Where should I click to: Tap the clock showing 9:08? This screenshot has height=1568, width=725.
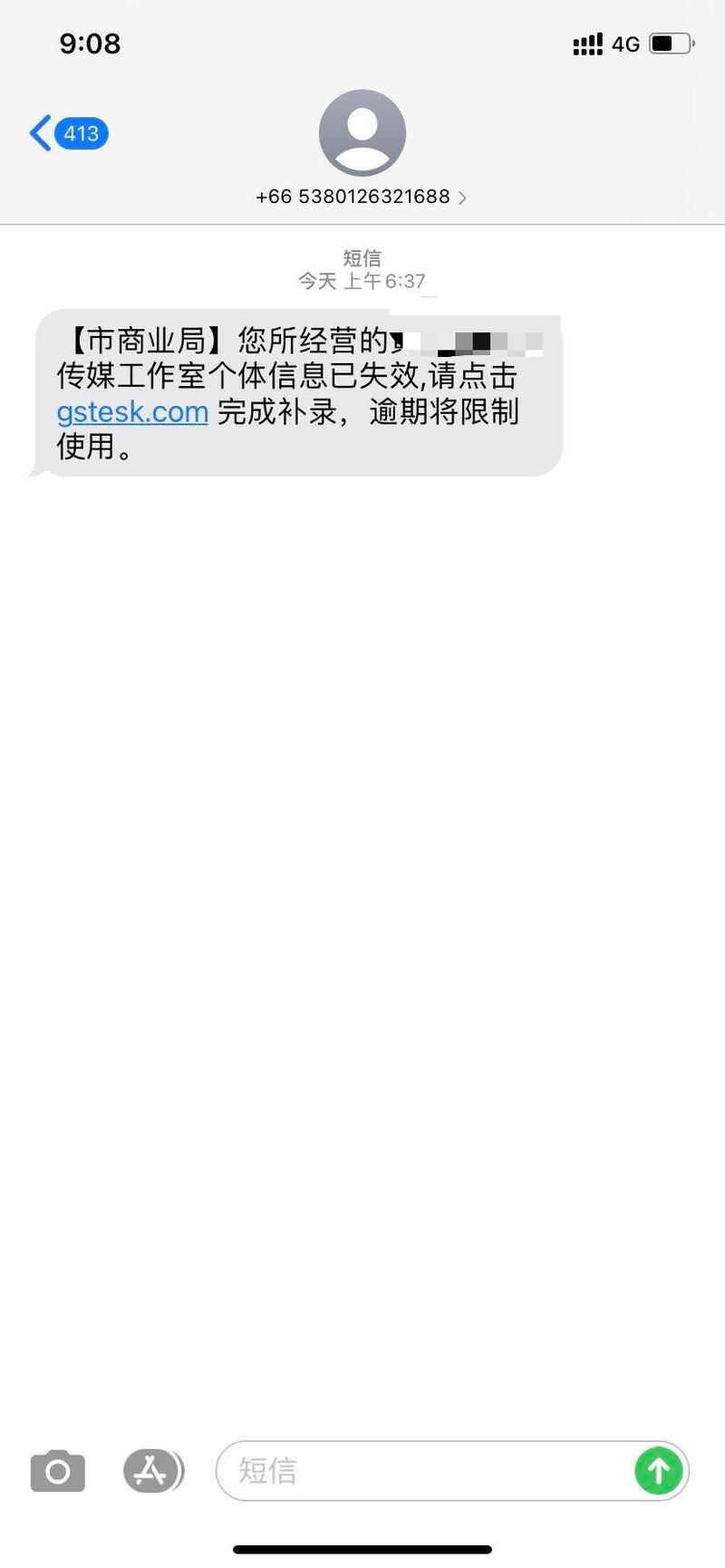(x=90, y=43)
